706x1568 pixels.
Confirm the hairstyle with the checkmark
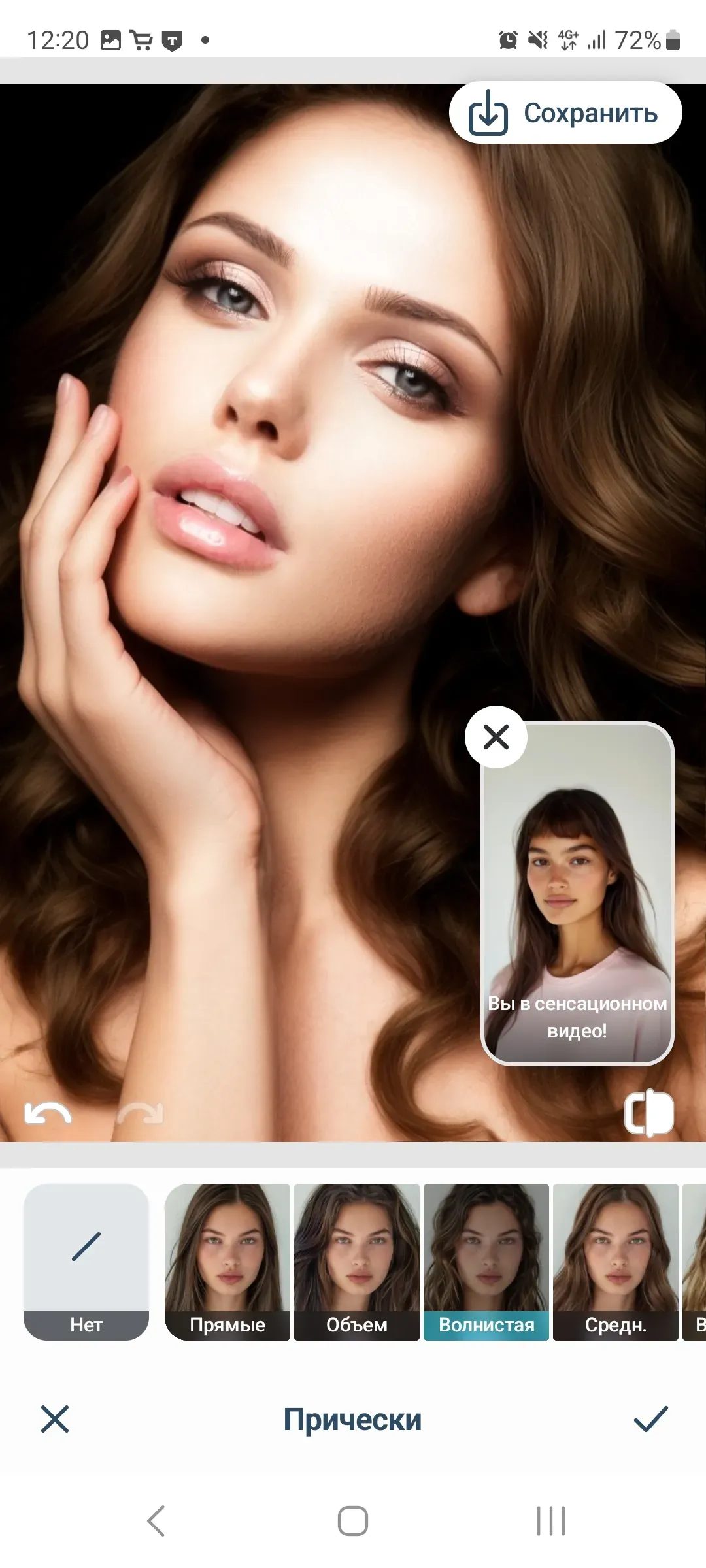pyautogui.click(x=651, y=1419)
